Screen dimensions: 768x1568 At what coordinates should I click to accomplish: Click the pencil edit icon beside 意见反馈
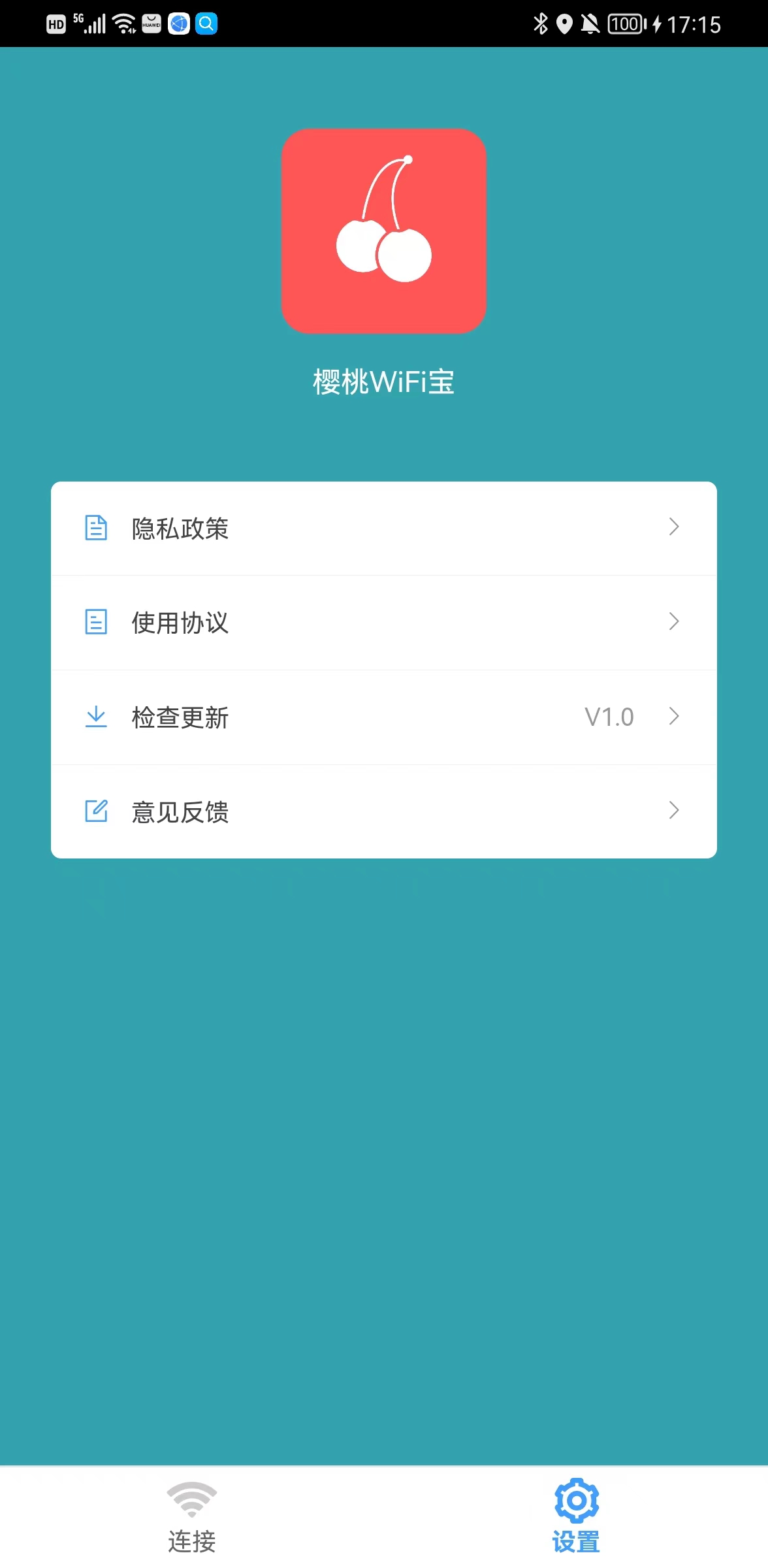97,810
